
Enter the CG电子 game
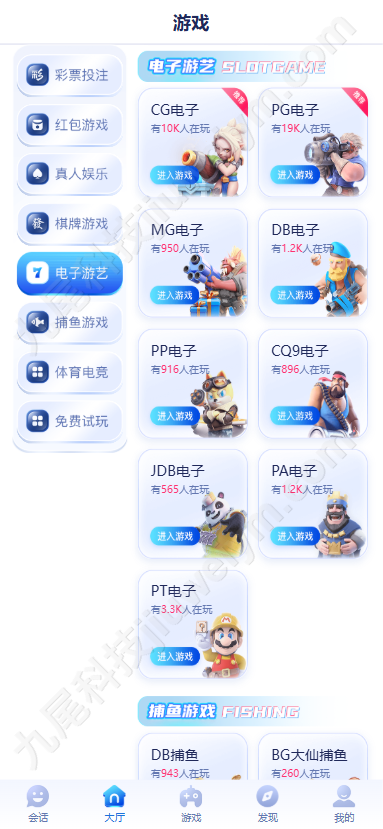pos(175,175)
